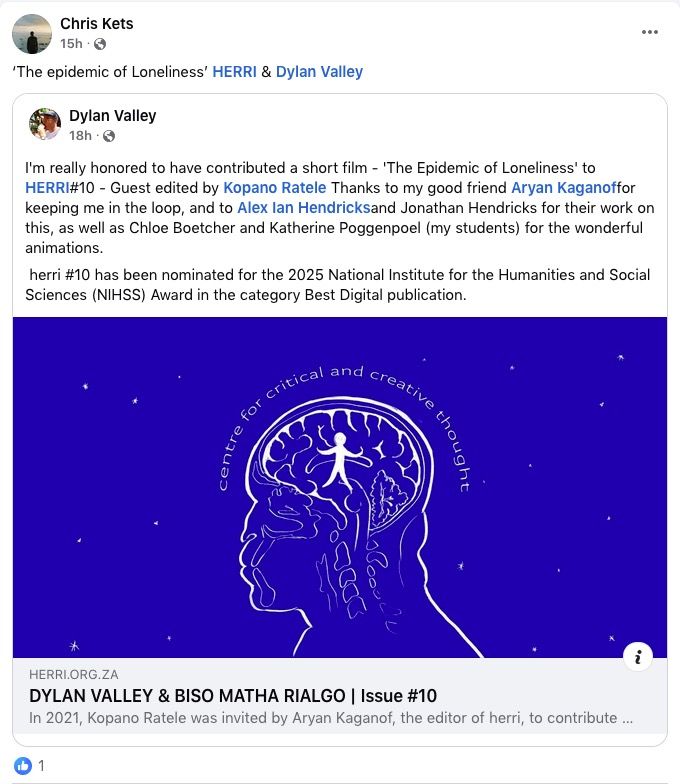Tap Dylan Valley's profile picture
The image size is (680, 784).
[45, 125]
